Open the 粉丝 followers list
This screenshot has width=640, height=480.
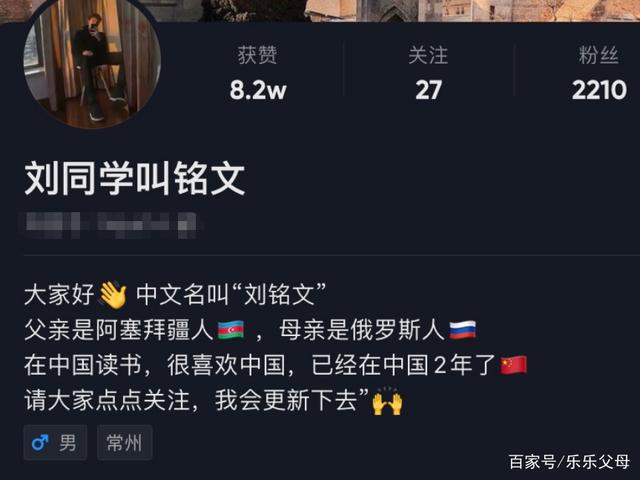(x=599, y=74)
